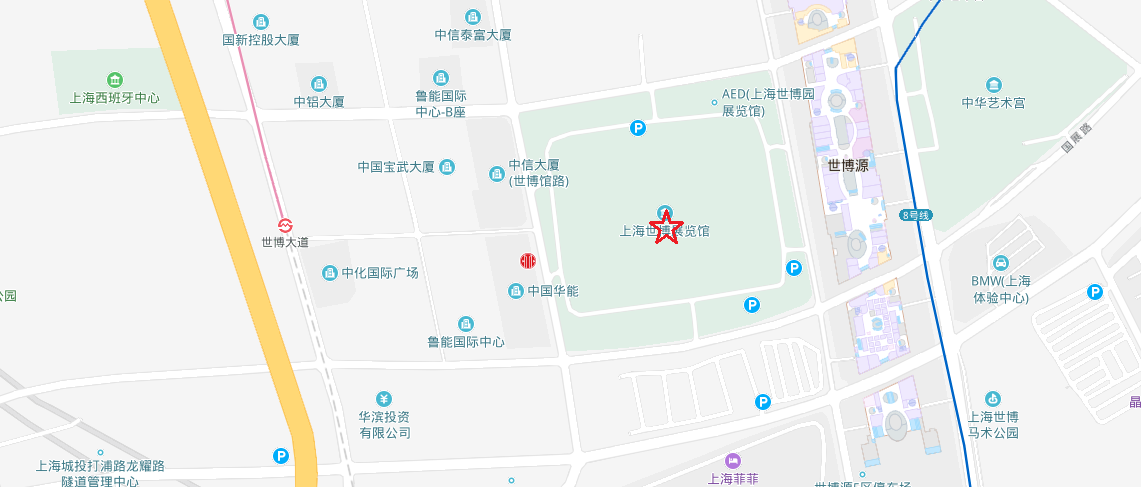Image resolution: width=1141 pixels, height=487 pixels.
Task: Tap the 中国宝武大厦 marker
Action: pos(447,167)
